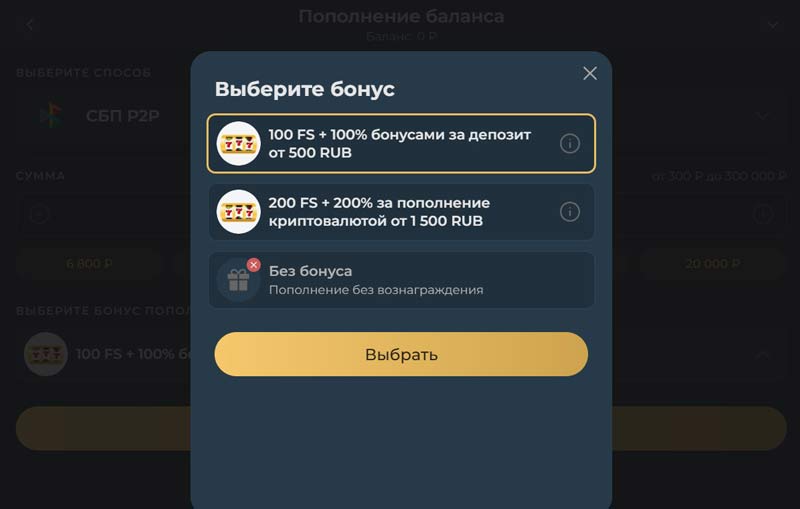Choose the Без бонуса option

pyautogui.click(x=400, y=280)
